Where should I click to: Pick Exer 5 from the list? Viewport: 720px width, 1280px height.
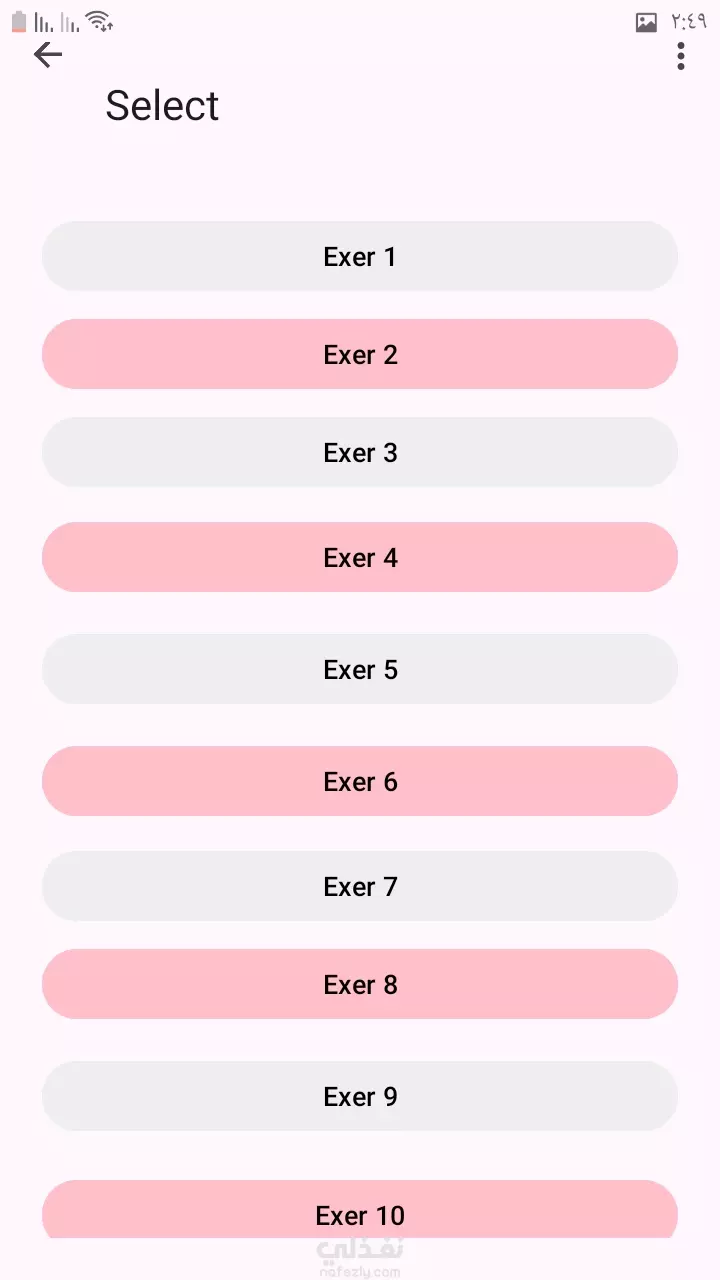tap(360, 669)
